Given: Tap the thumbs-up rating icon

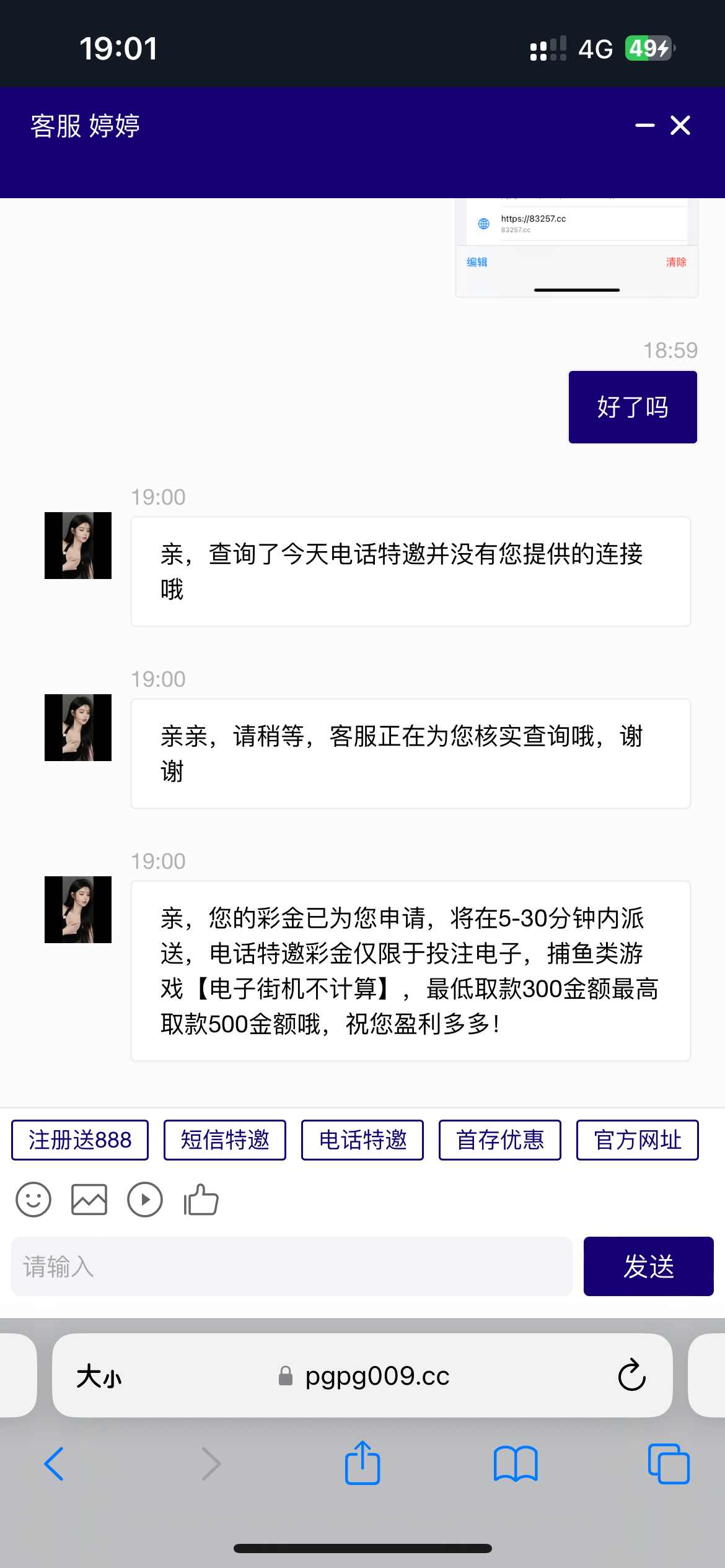Looking at the screenshot, I should (201, 1199).
